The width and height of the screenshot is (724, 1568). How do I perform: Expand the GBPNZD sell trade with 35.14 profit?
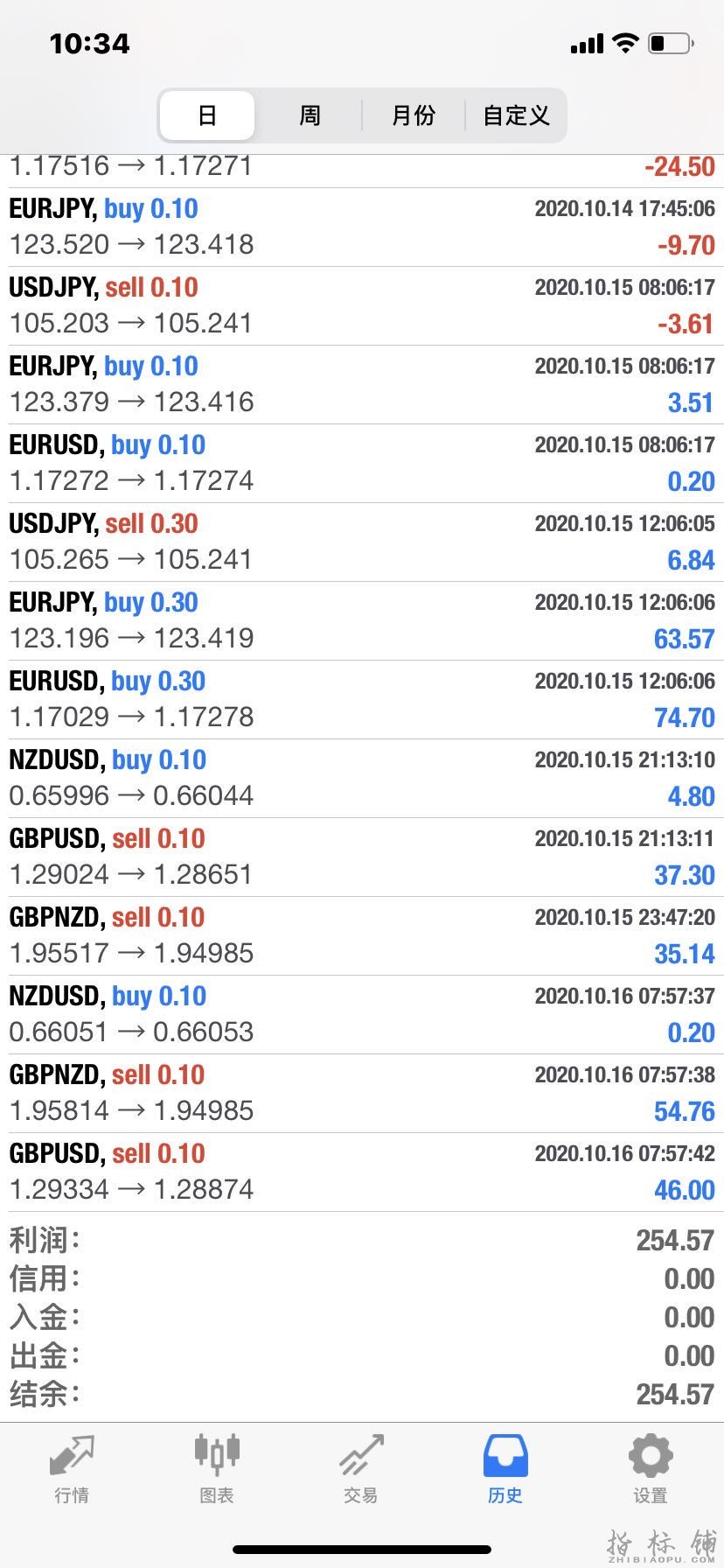click(x=362, y=935)
